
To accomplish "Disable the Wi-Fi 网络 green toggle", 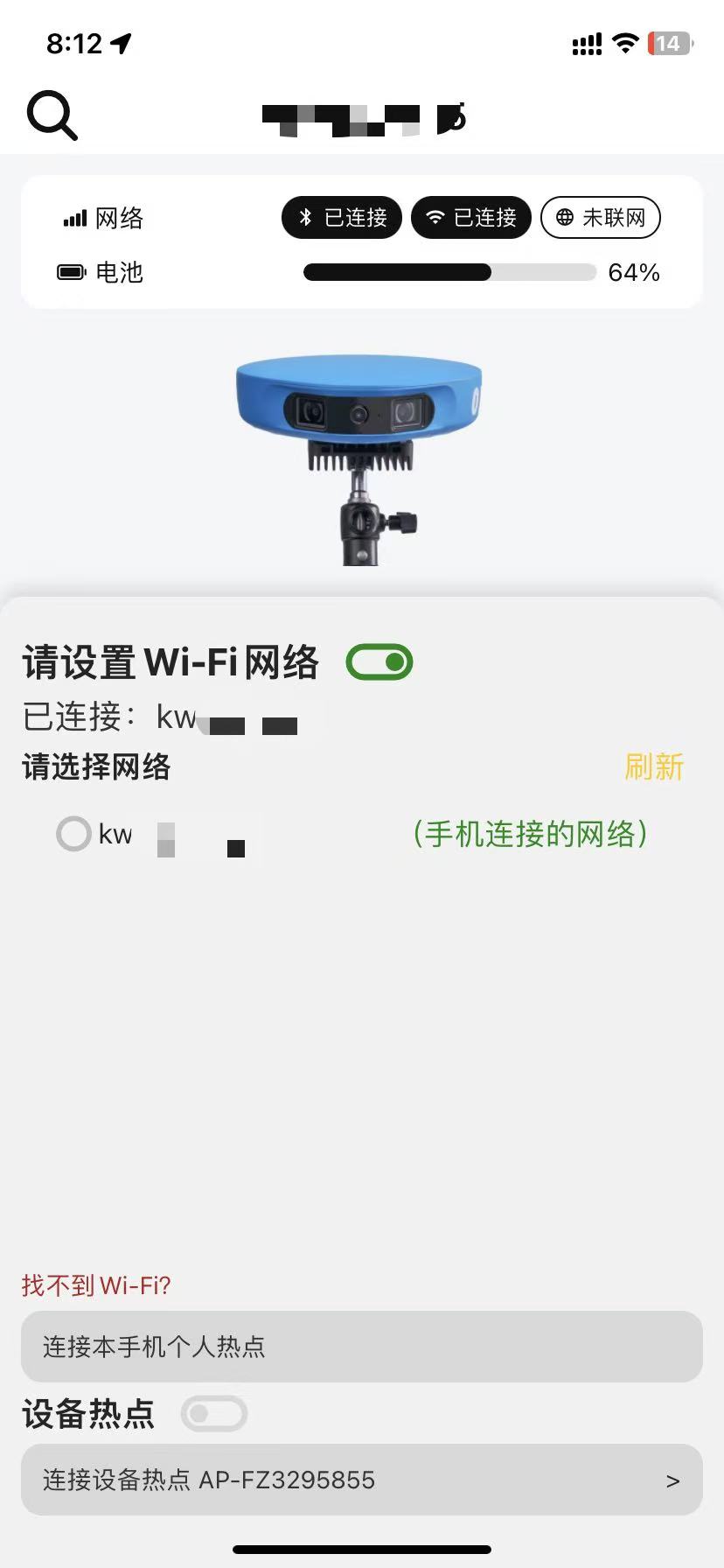I will click(379, 661).
